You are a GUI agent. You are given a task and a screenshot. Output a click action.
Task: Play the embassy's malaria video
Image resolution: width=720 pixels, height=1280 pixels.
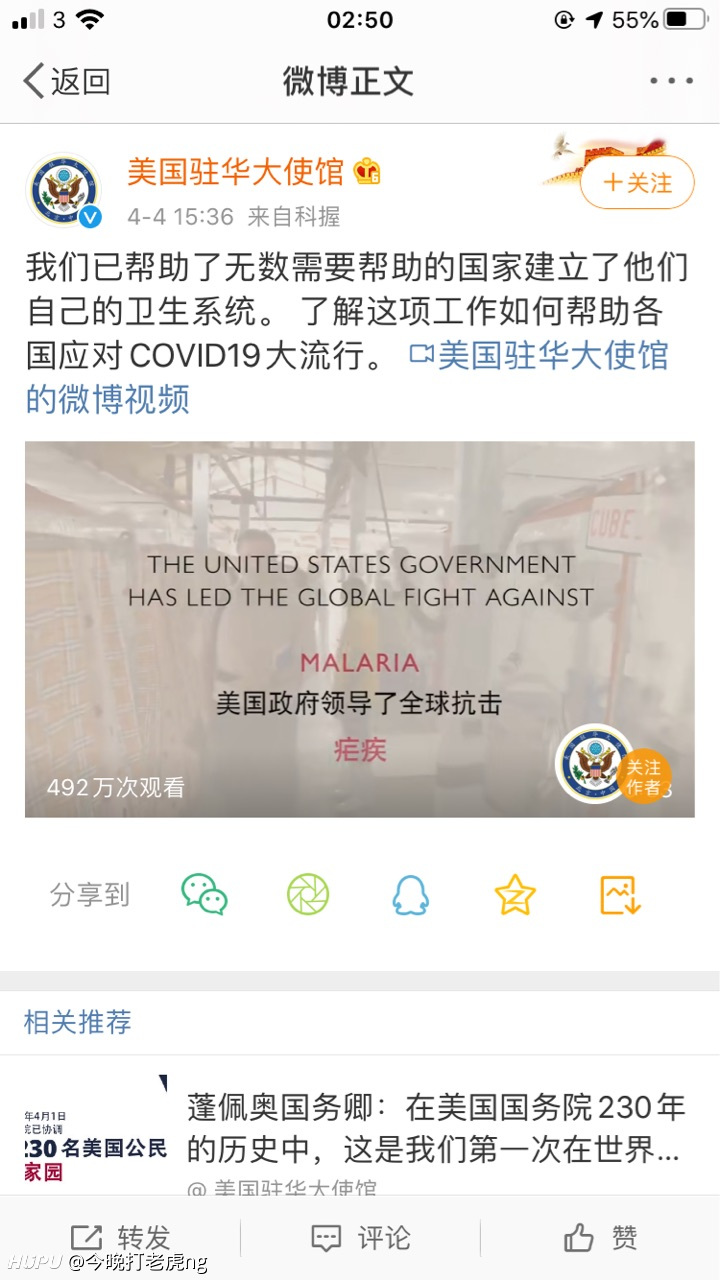tap(360, 629)
